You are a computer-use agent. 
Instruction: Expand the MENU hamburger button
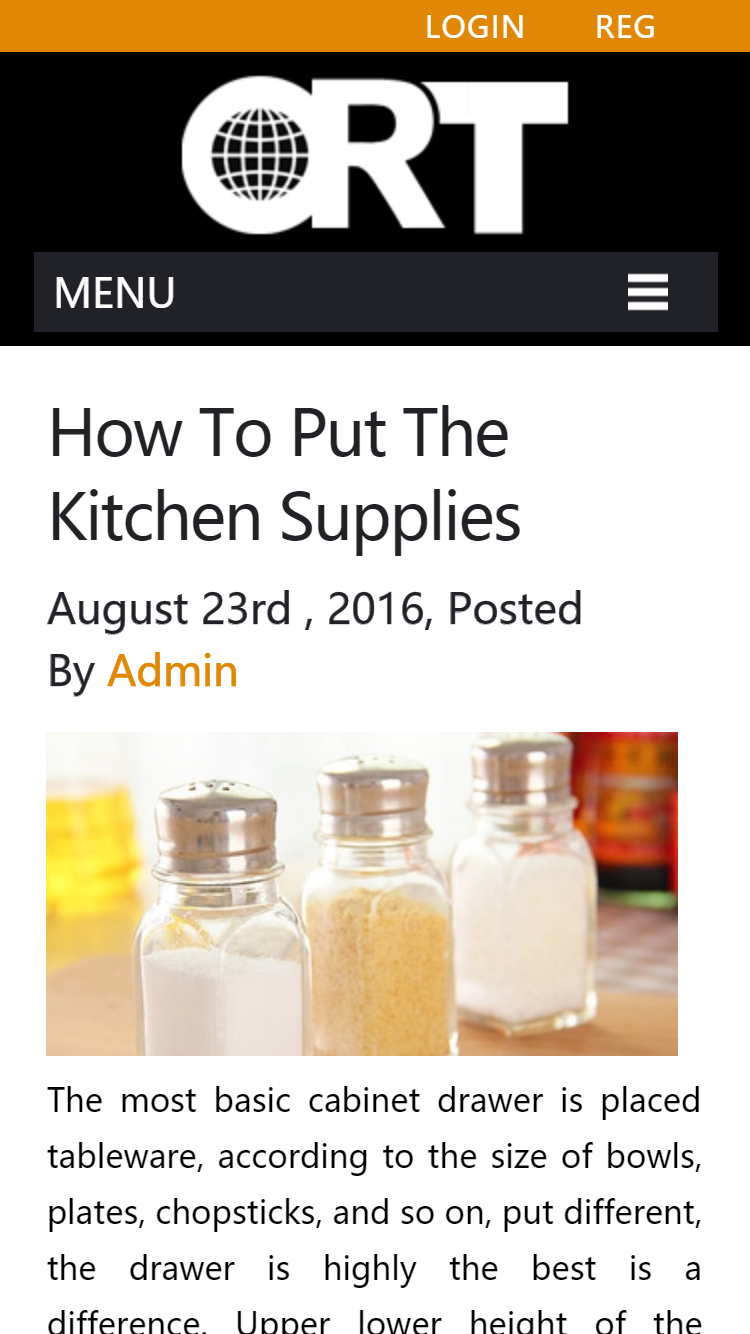647,292
